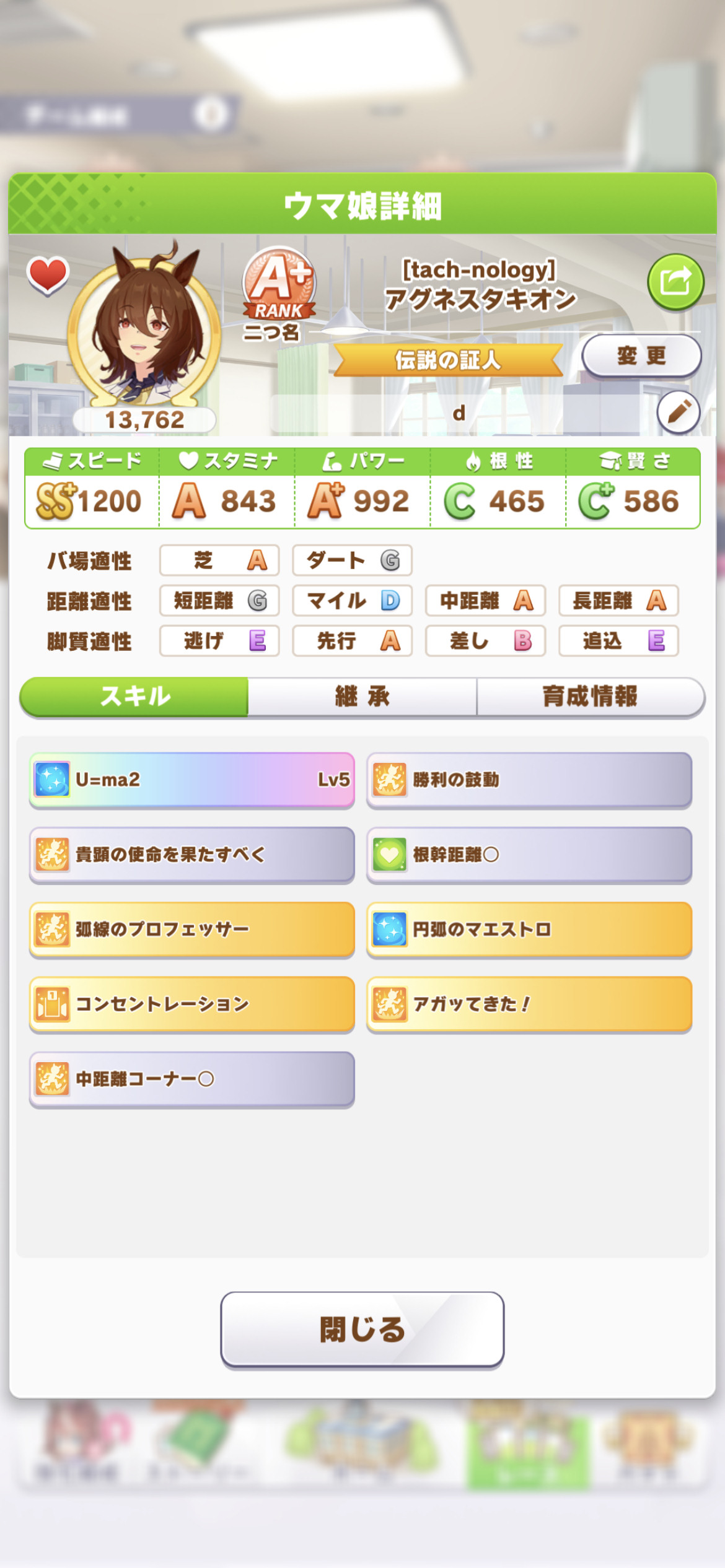
Task: Open the 貴顕の使命を果たすべく skill
Action: coord(192,855)
